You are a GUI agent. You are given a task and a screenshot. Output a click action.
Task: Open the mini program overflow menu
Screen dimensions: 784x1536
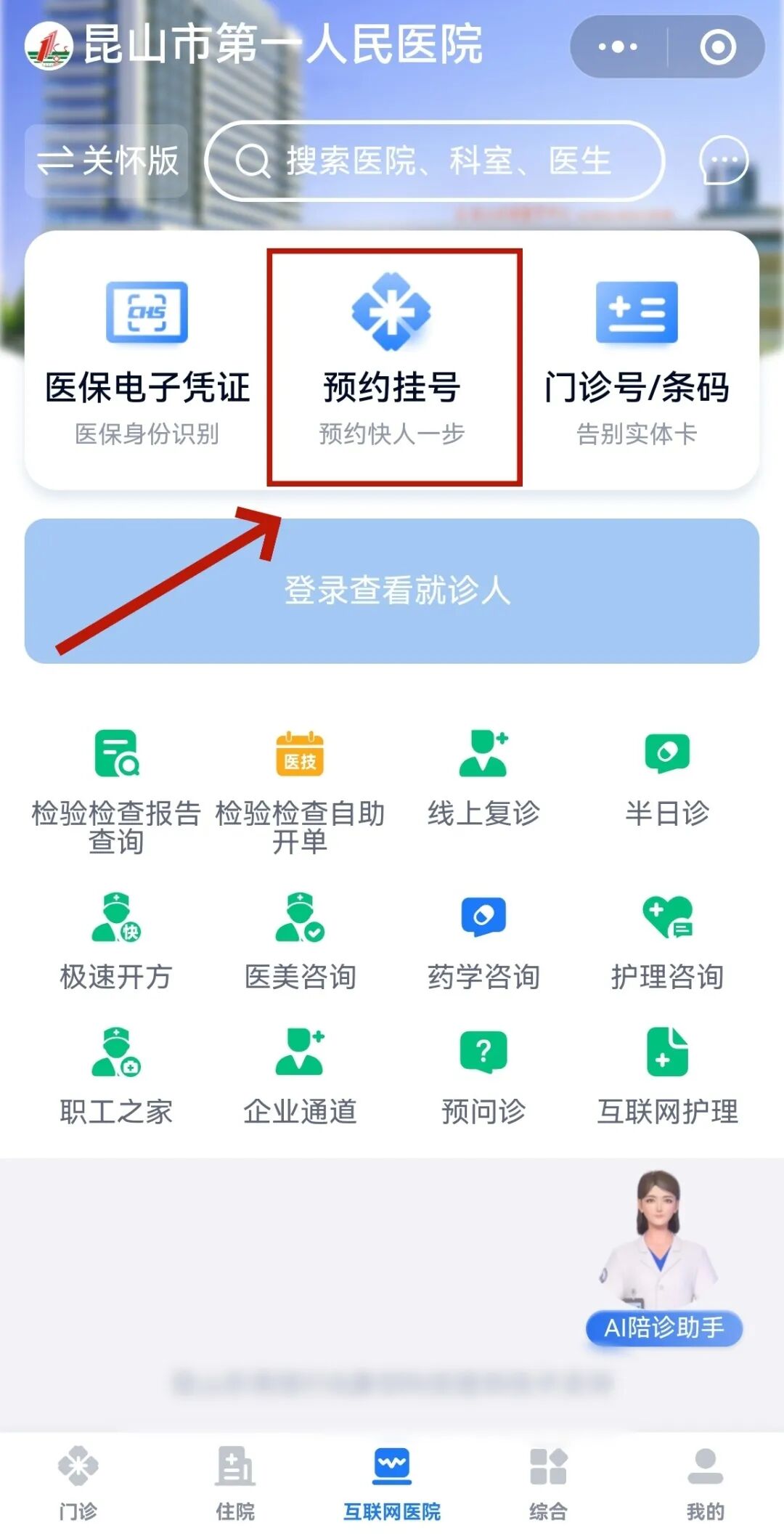tap(618, 47)
